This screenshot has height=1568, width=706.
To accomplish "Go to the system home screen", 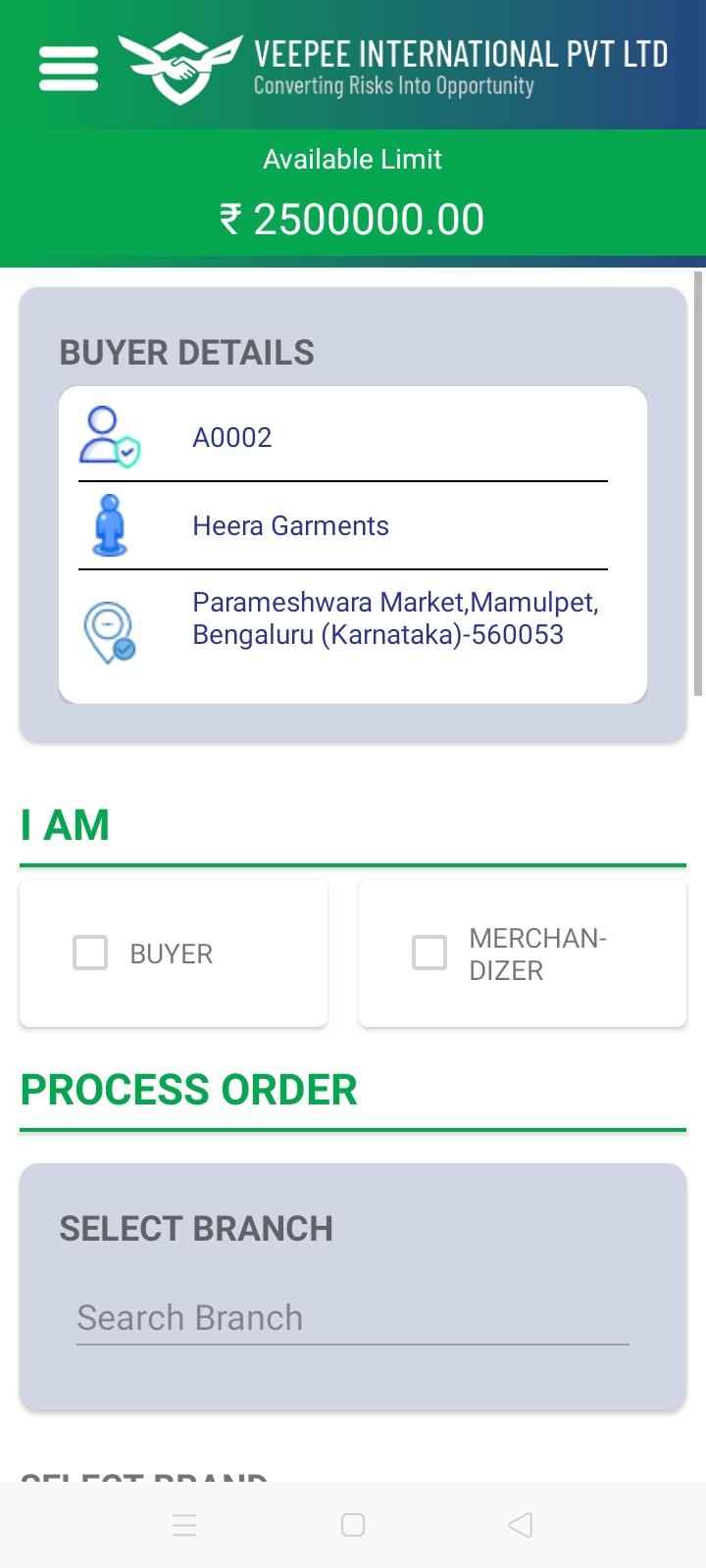I will 353,1525.
